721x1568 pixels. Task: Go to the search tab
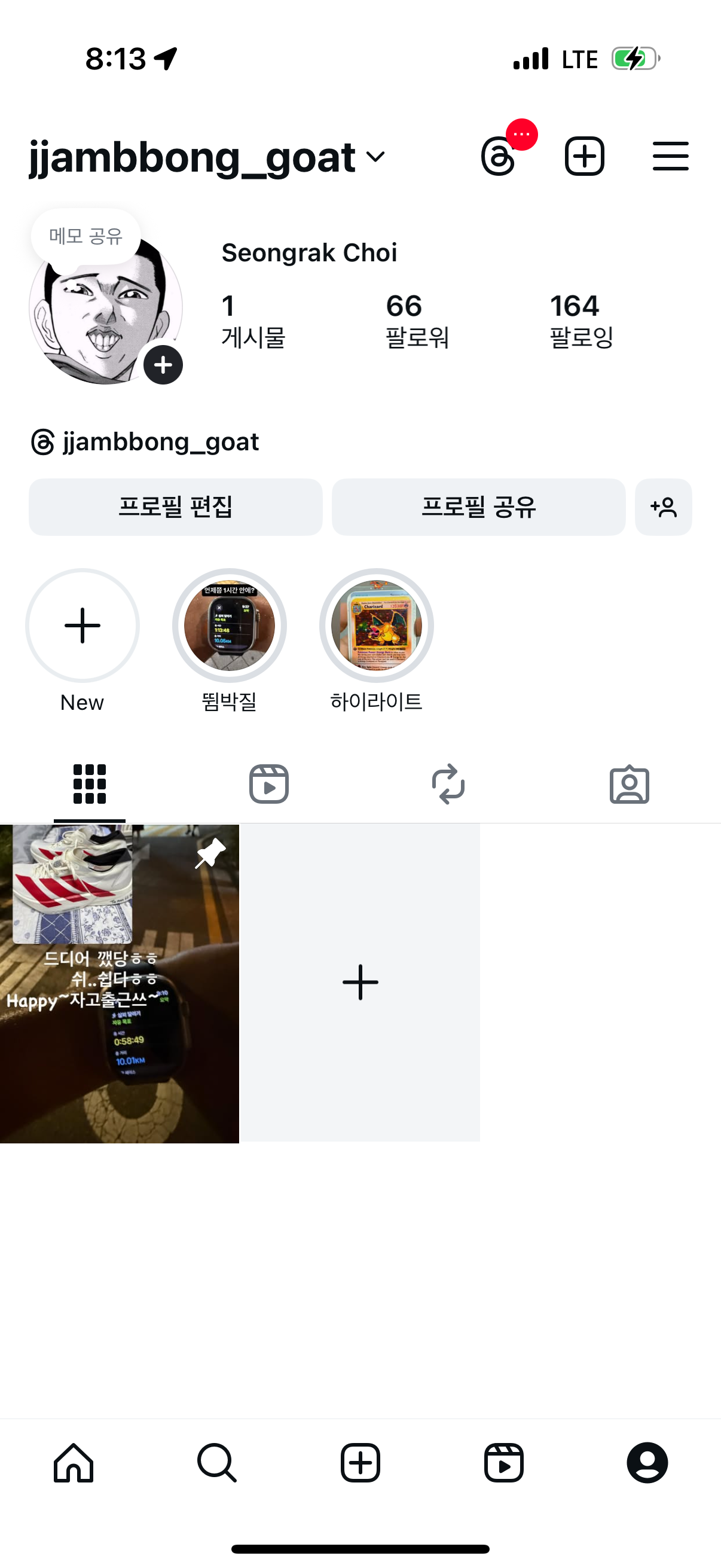tap(216, 1462)
